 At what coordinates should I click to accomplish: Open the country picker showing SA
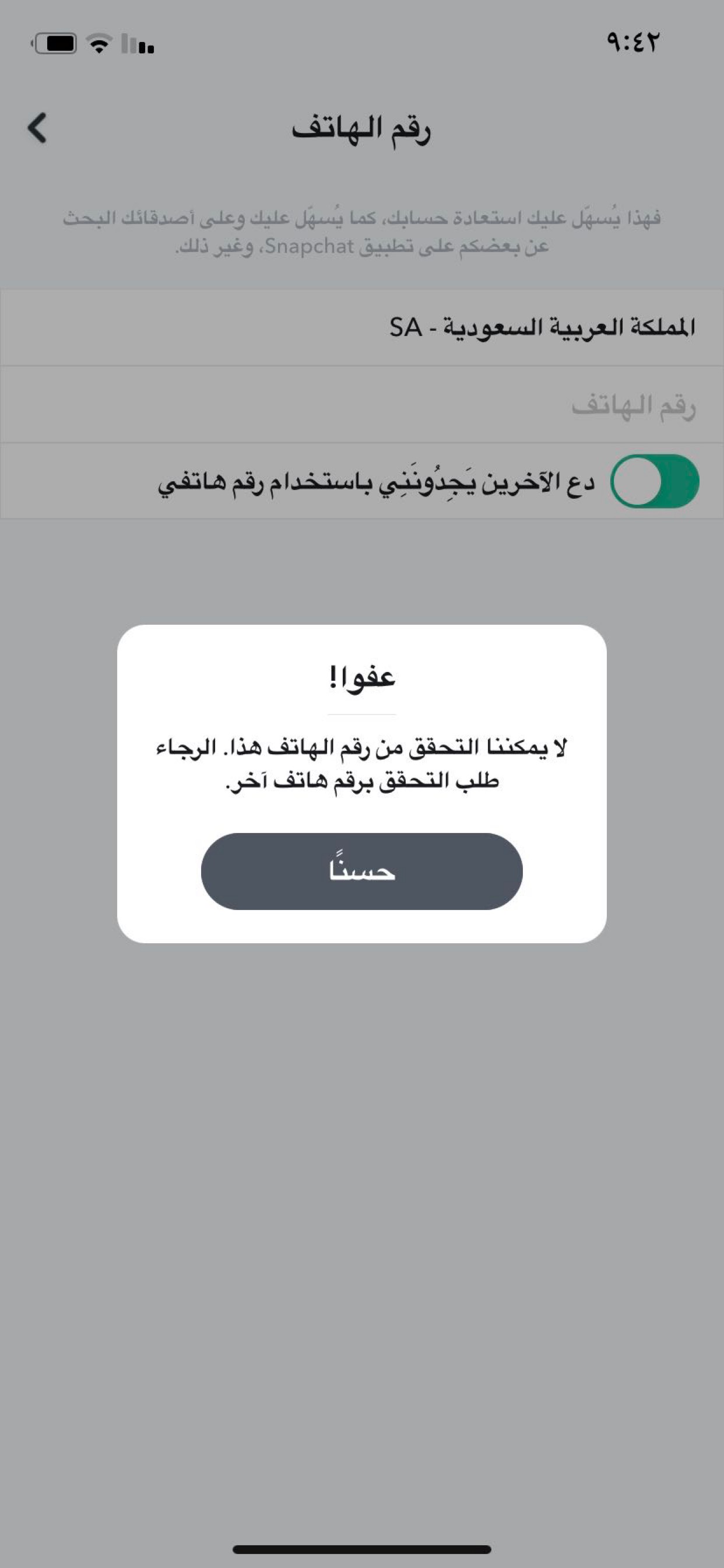coord(361,327)
